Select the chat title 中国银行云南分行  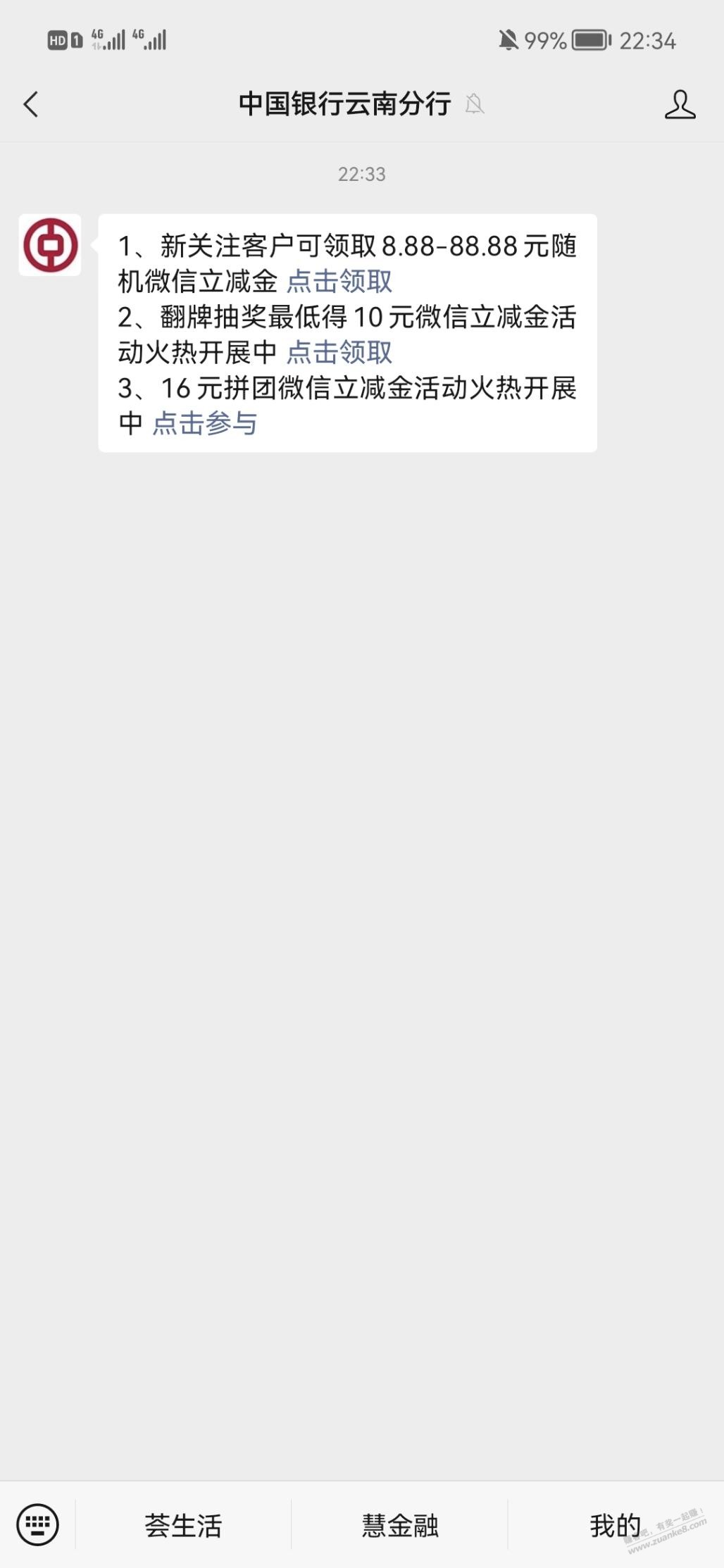tap(344, 104)
